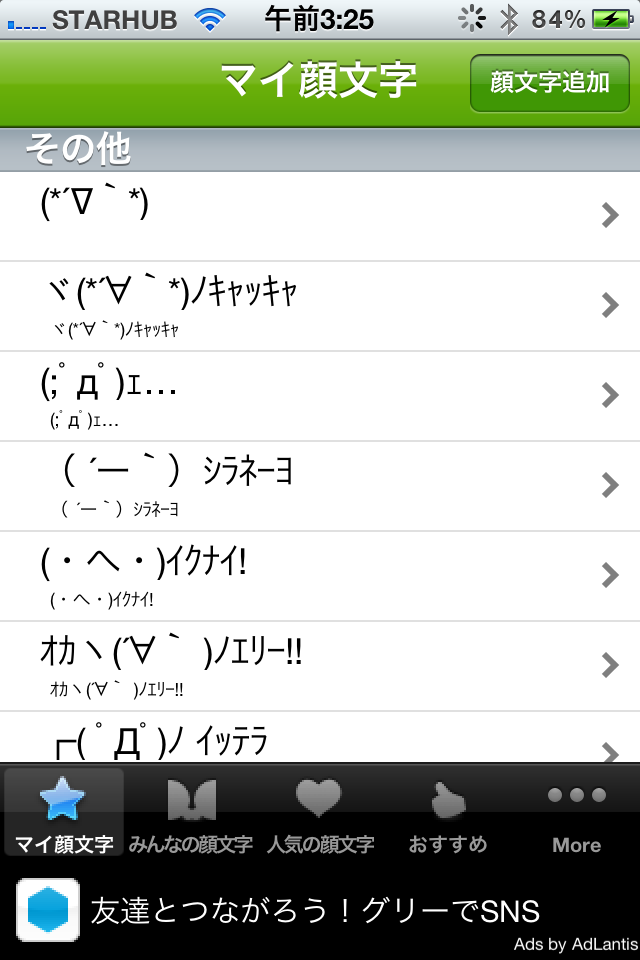The width and height of the screenshot is (640, 960).
Task: Select the (;ﾟДﾟ)ｴ… emoticon
Action: pos(320,395)
